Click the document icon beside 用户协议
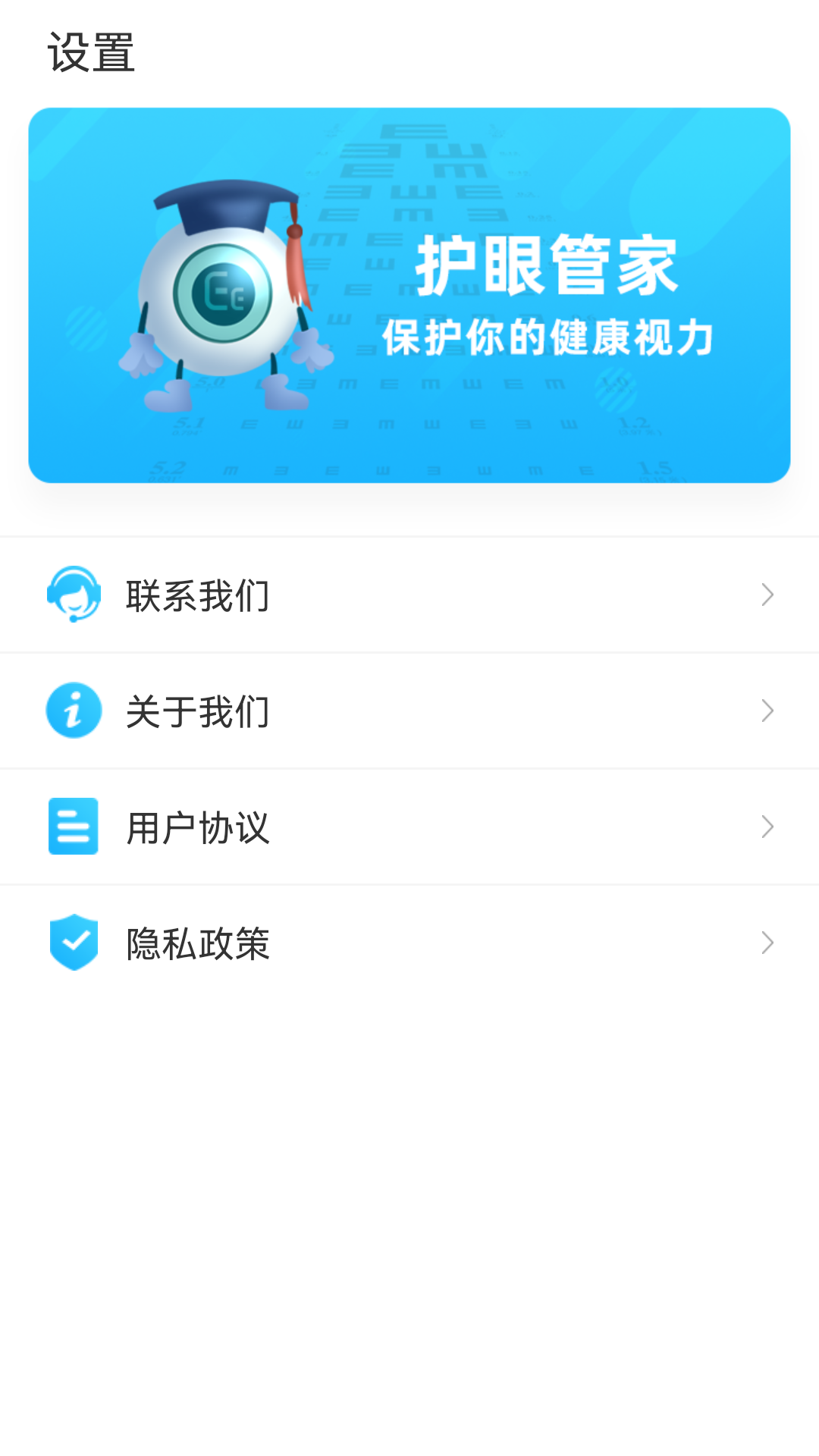819x1456 pixels. coord(74,827)
